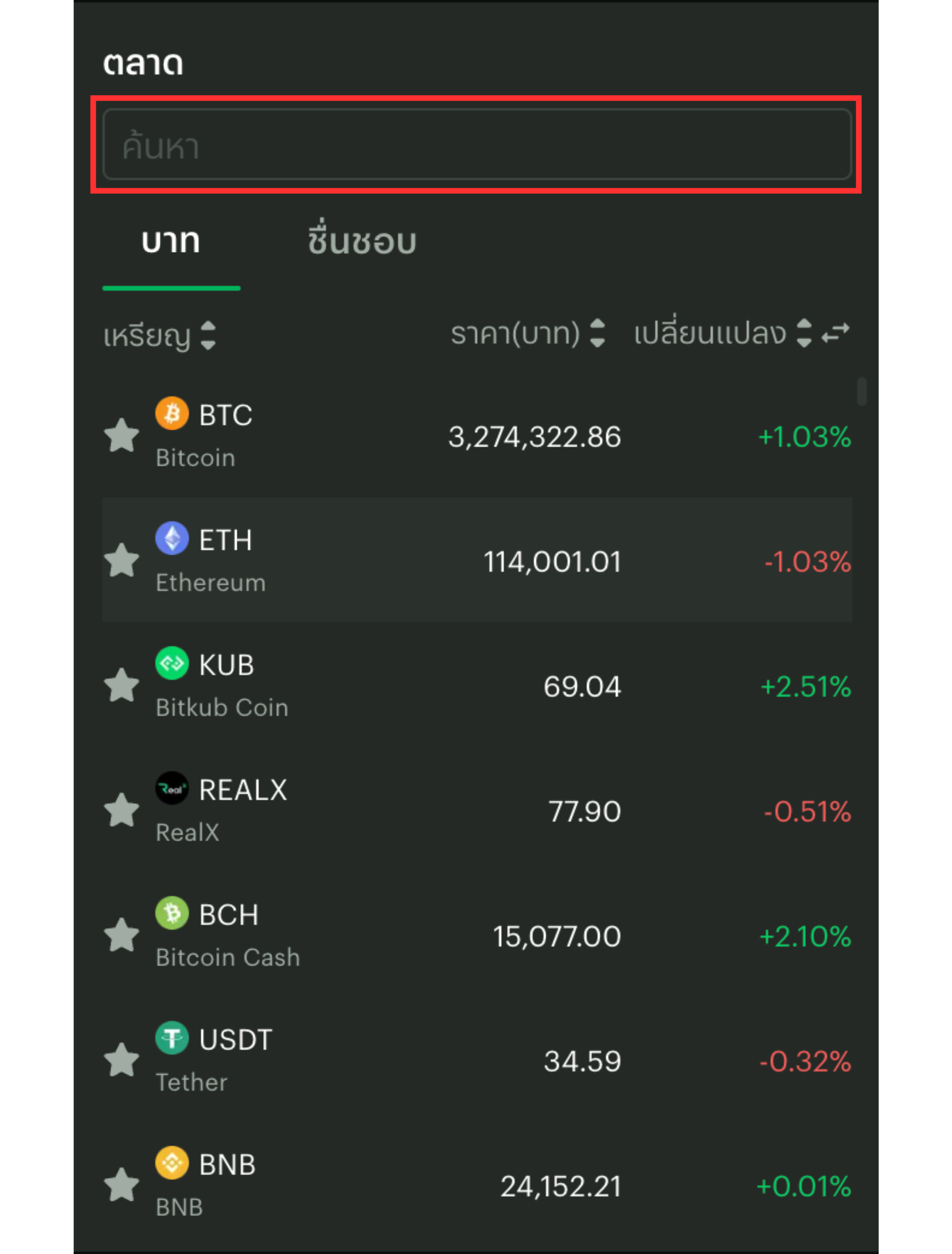The height and width of the screenshot is (1254, 952).
Task: Switch to the ชื่นชอบ favorites tab
Action: pyautogui.click(x=362, y=242)
